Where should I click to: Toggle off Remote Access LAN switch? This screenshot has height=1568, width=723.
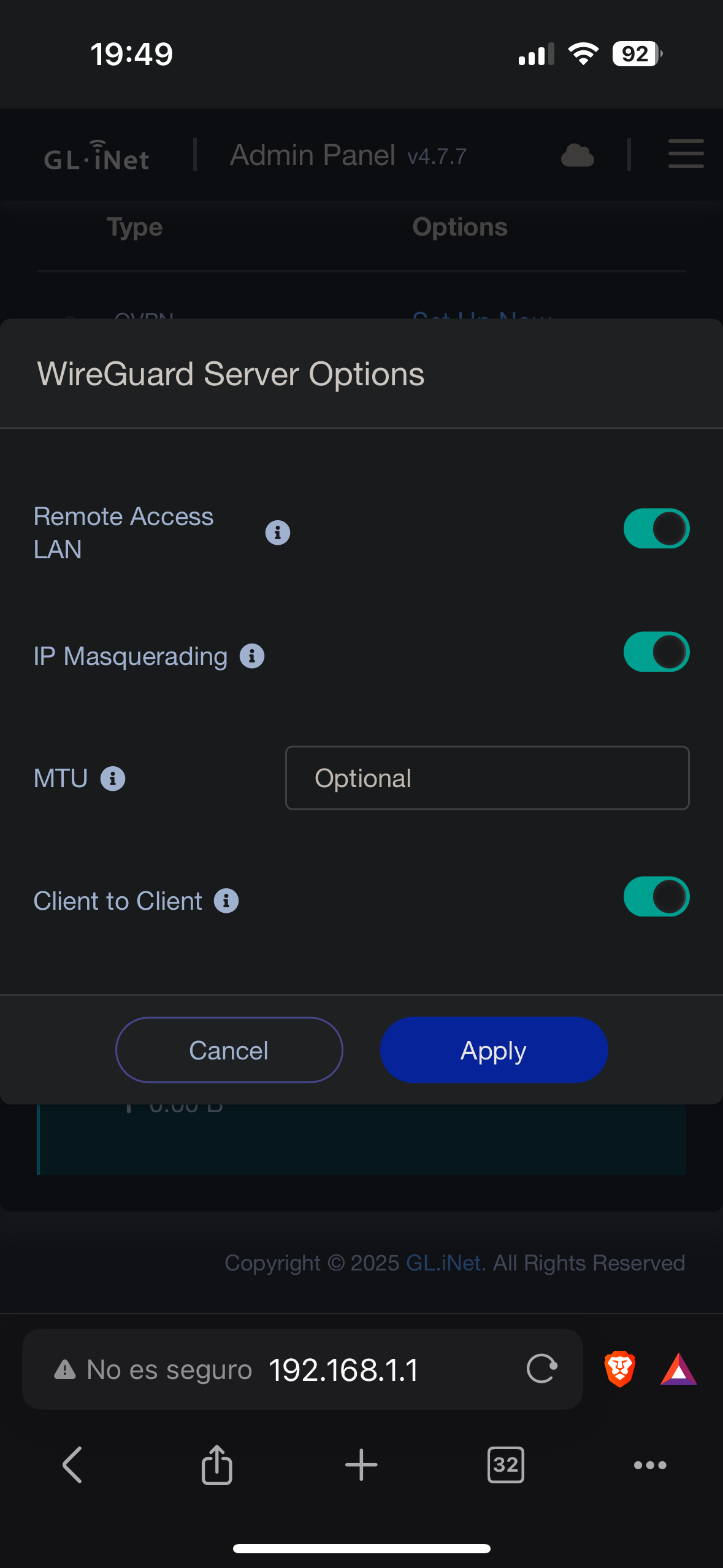656,528
